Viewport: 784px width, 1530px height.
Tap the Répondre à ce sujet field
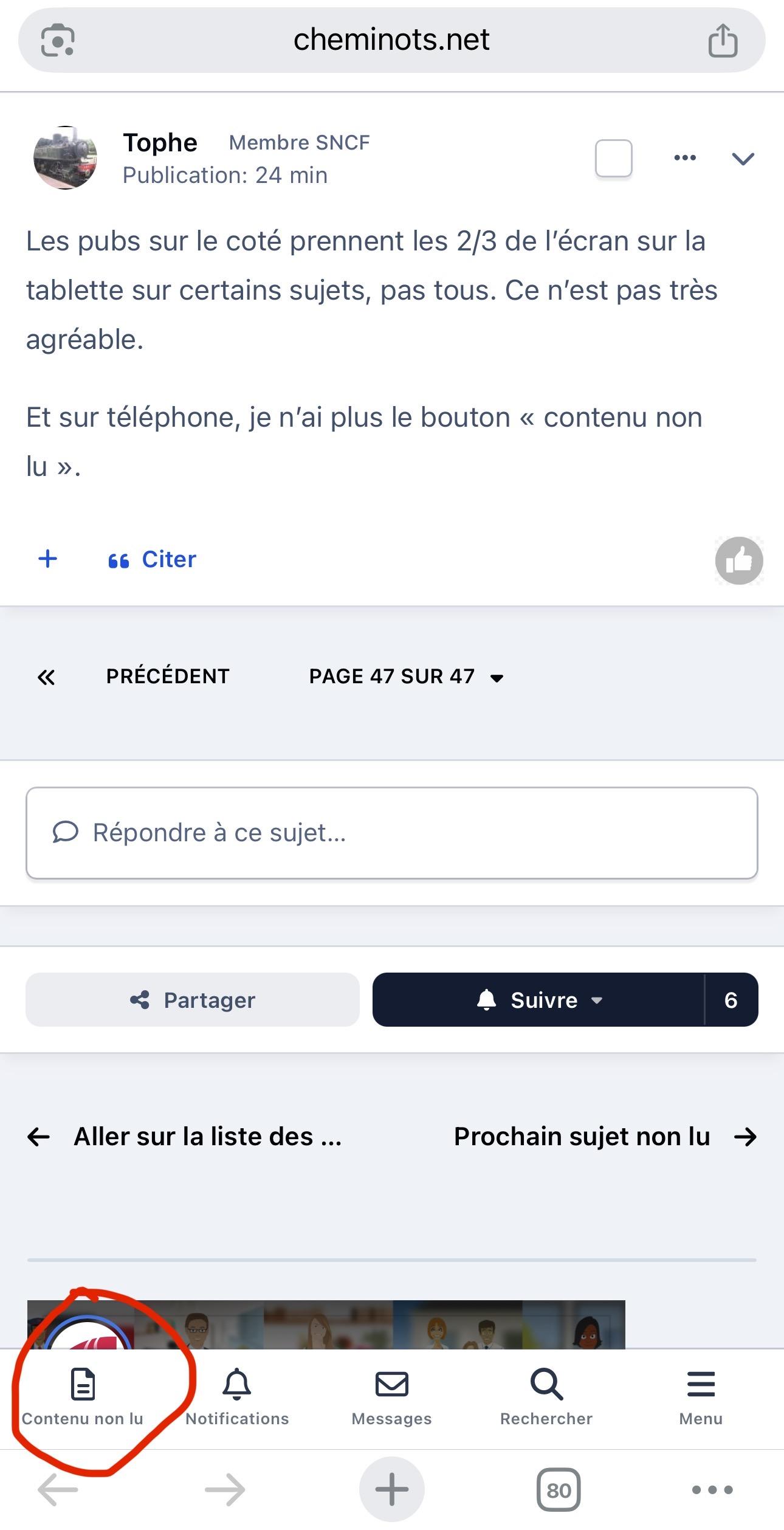(x=392, y=833)
